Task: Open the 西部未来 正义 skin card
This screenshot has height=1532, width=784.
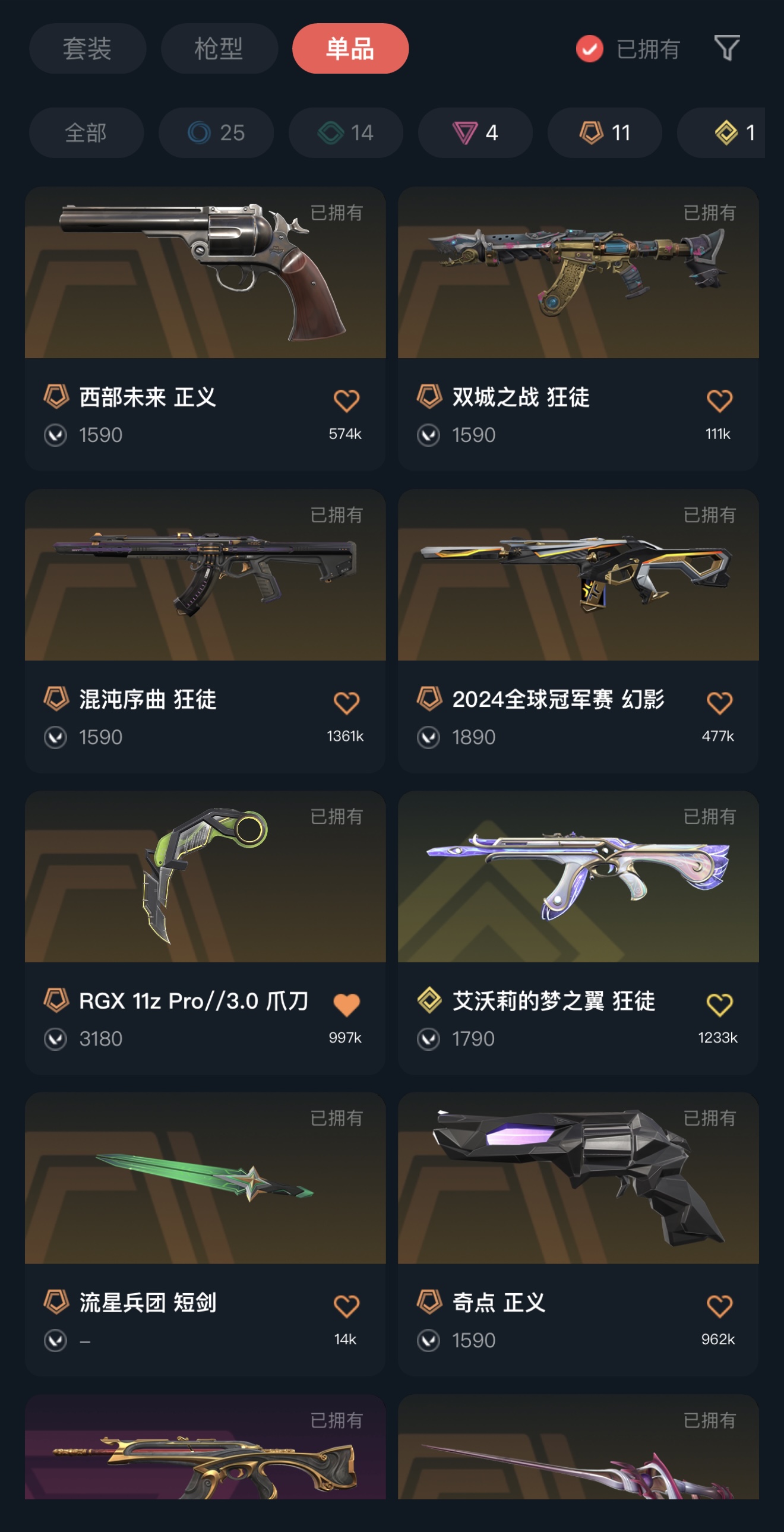Action: (206, 329)
